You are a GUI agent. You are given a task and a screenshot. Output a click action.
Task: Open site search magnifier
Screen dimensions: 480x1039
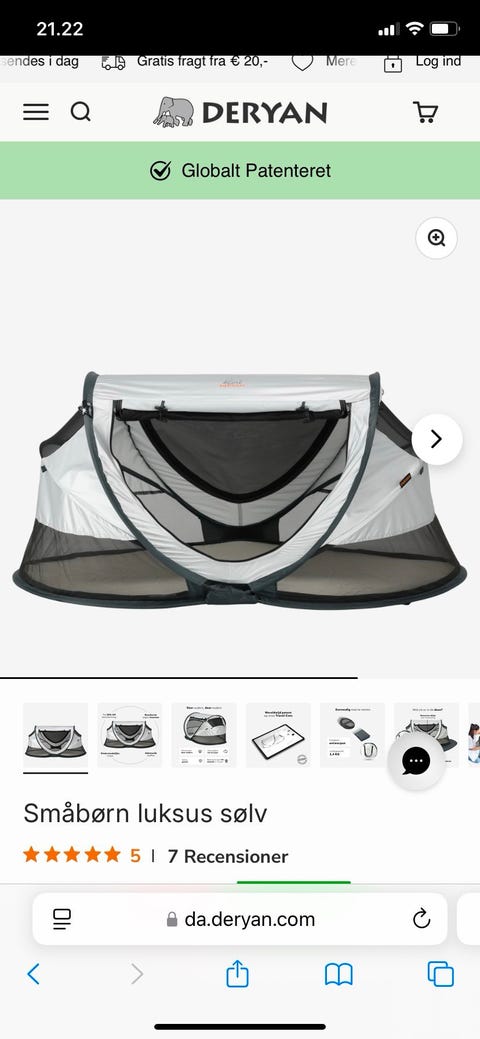(x=80, y=112)
